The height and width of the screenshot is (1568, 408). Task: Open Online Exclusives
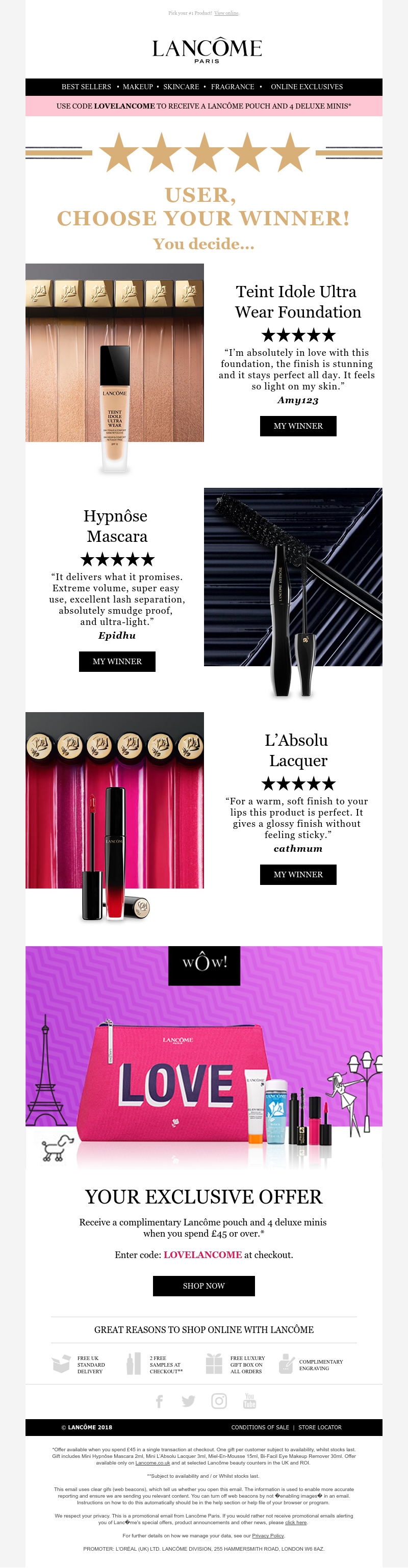click(x=307, y=87)
